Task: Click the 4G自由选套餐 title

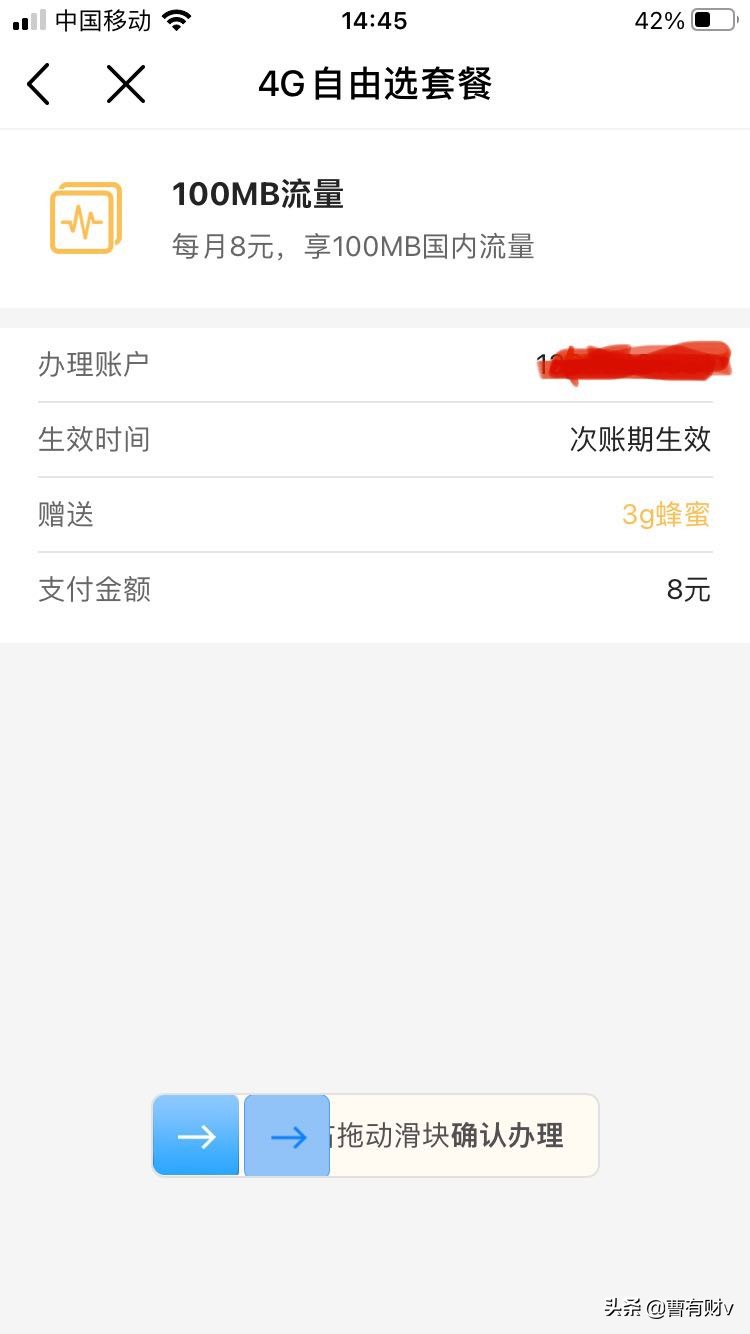Action: pos(375,85)
